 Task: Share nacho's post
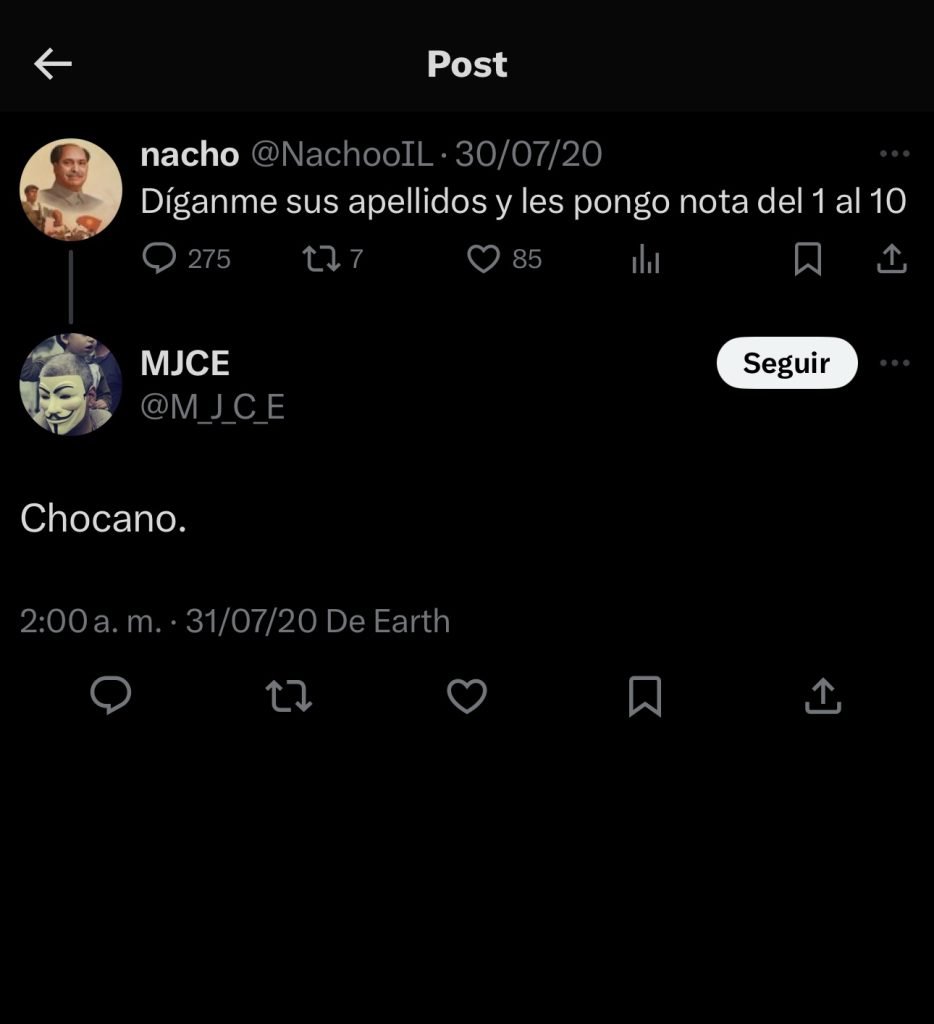tap(891, 260)
